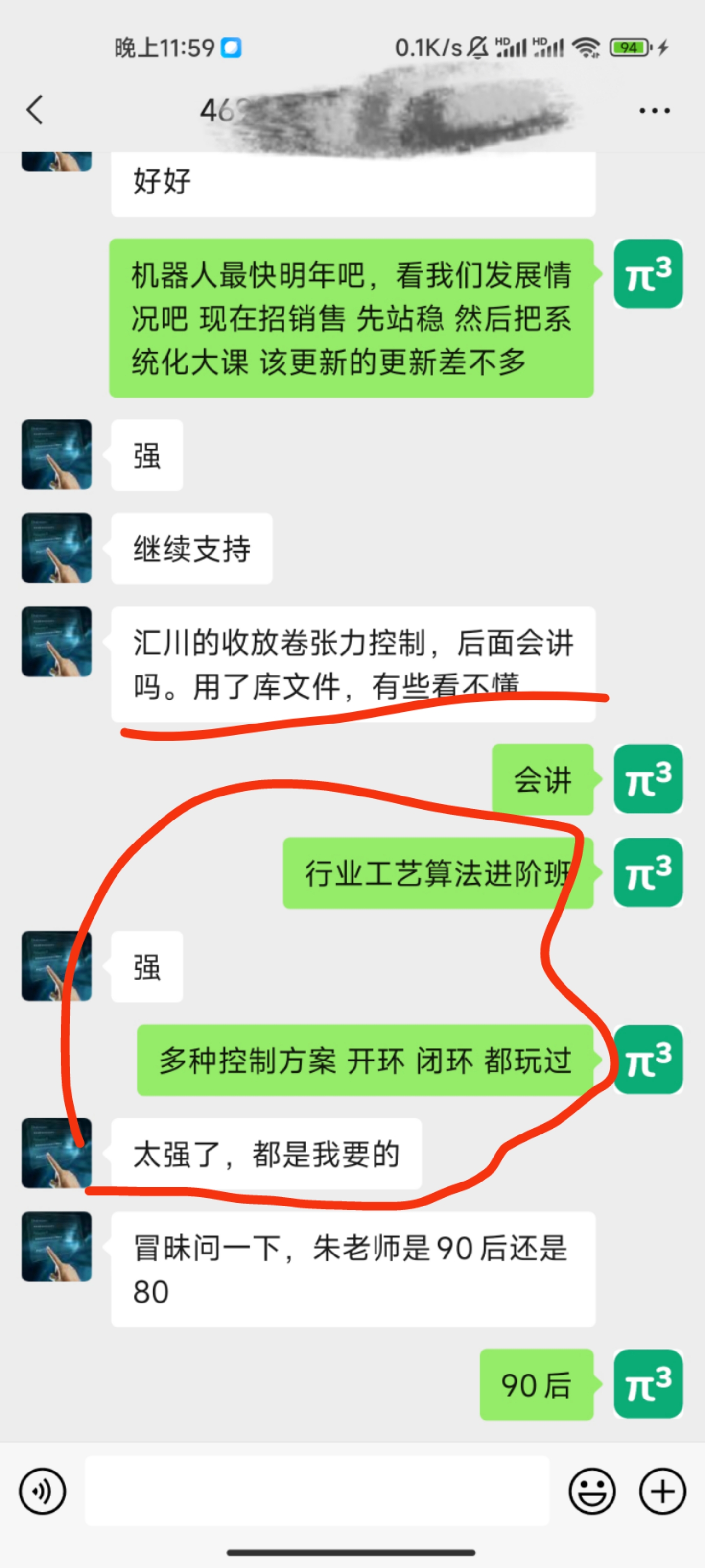Image resolution: width=705 pixels, height=1568 pixels.
Task: Go back to the chat list
Action: [x=35, y=110]
